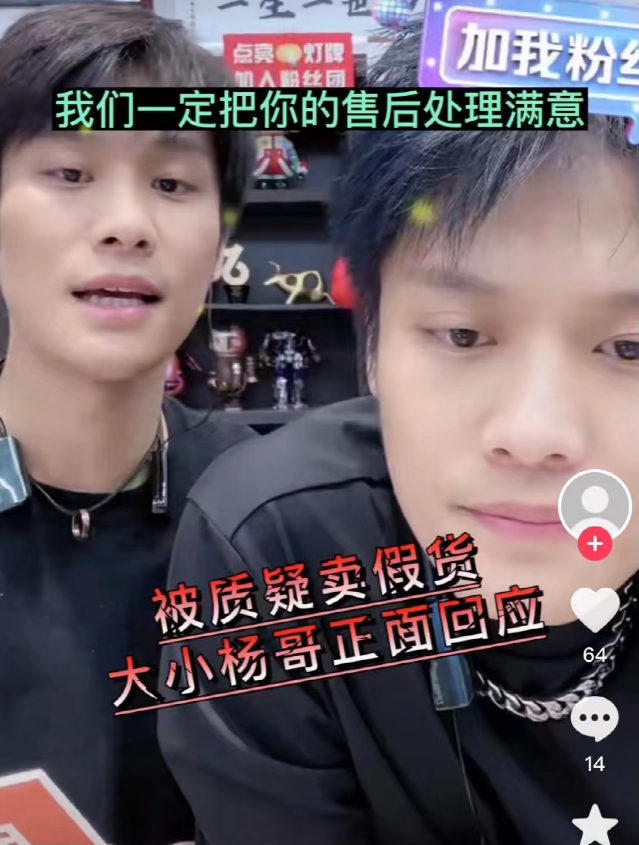Open the video creator's profile avatar
Viewport: 639px width, 845px height.
(x=594, y=502)
